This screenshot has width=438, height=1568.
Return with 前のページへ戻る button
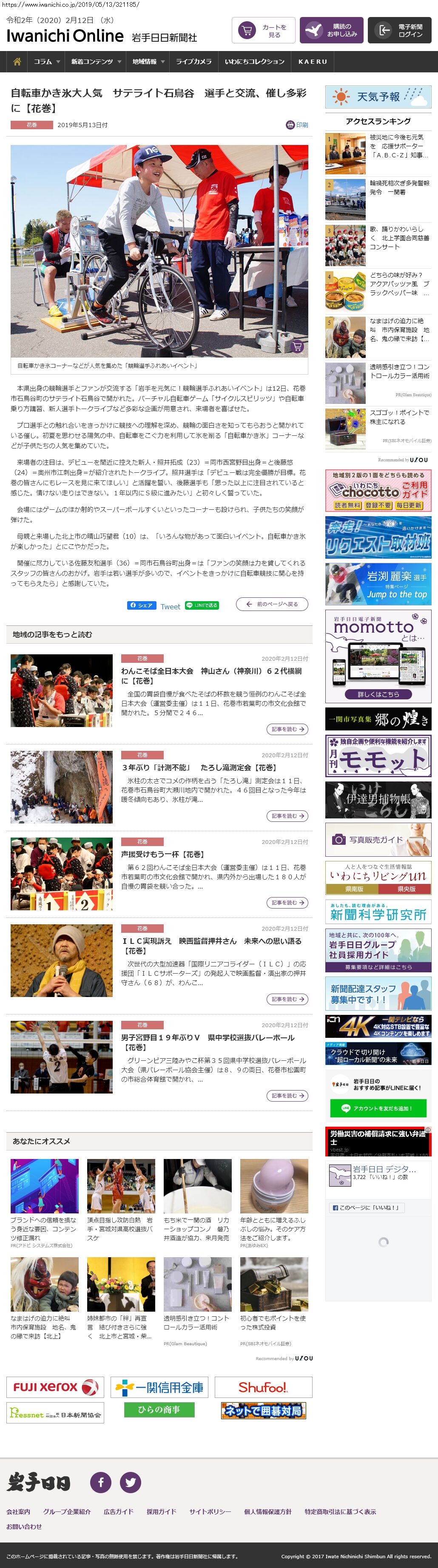tap(272, 604)
